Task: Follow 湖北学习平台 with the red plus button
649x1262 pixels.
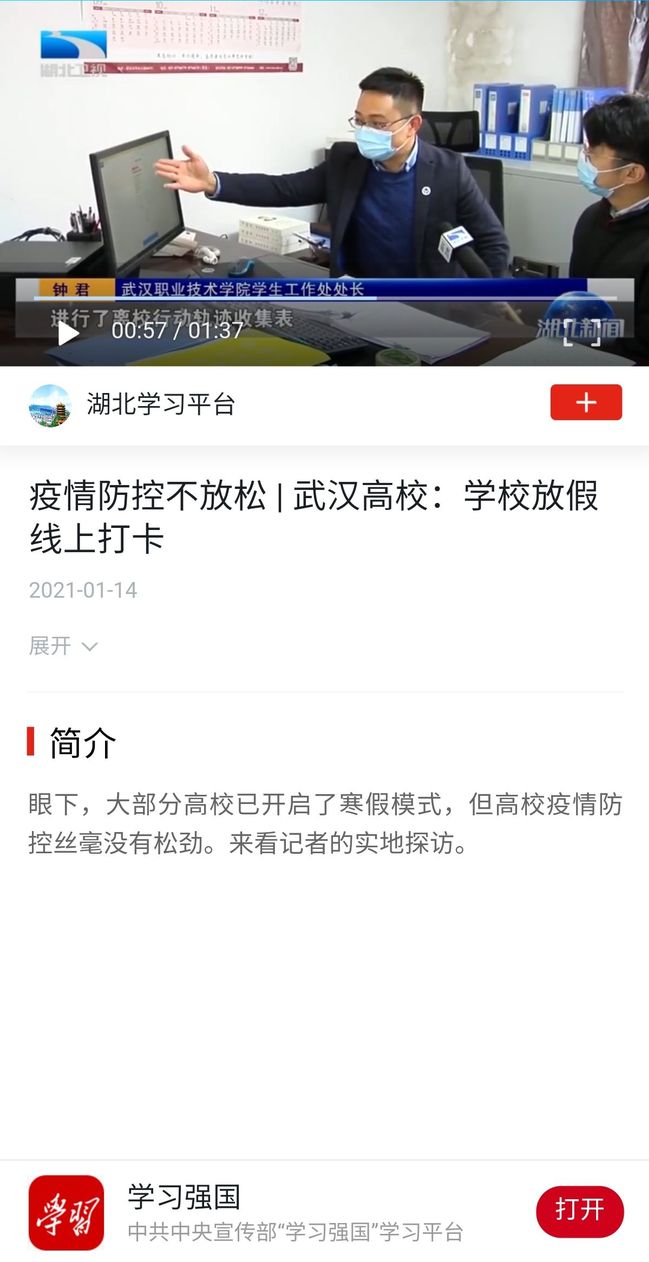Action: [x=586, y=403]
